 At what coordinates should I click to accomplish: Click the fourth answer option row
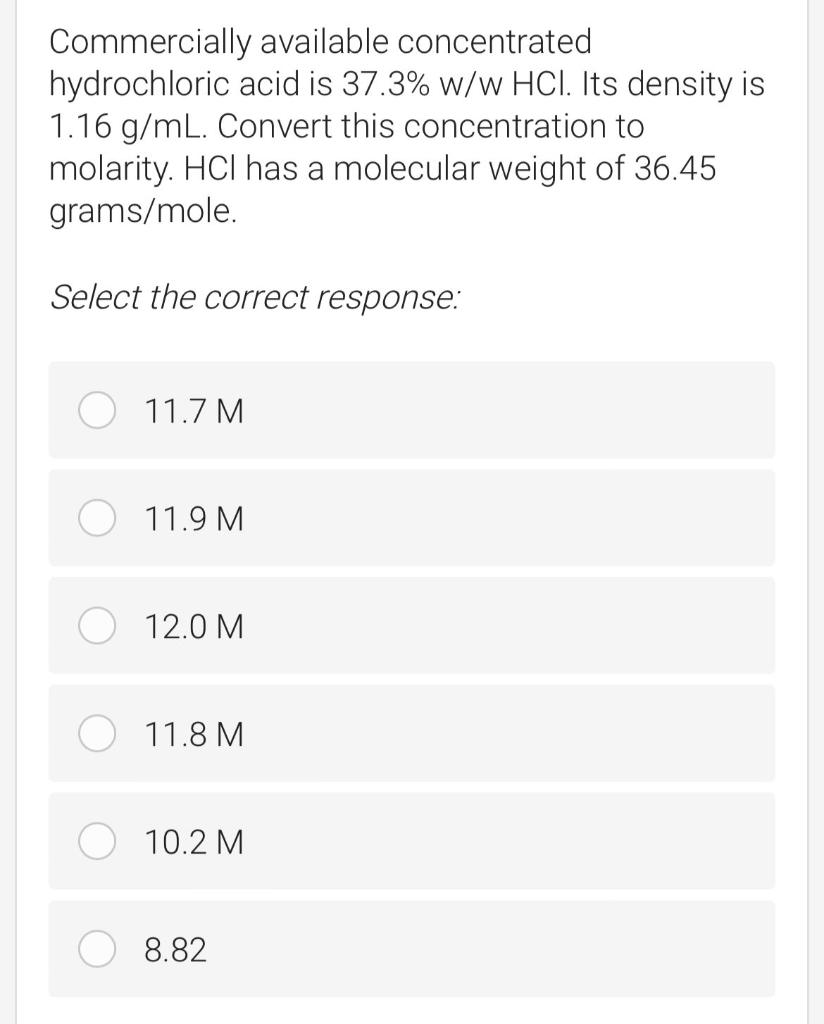pos(412,734)
